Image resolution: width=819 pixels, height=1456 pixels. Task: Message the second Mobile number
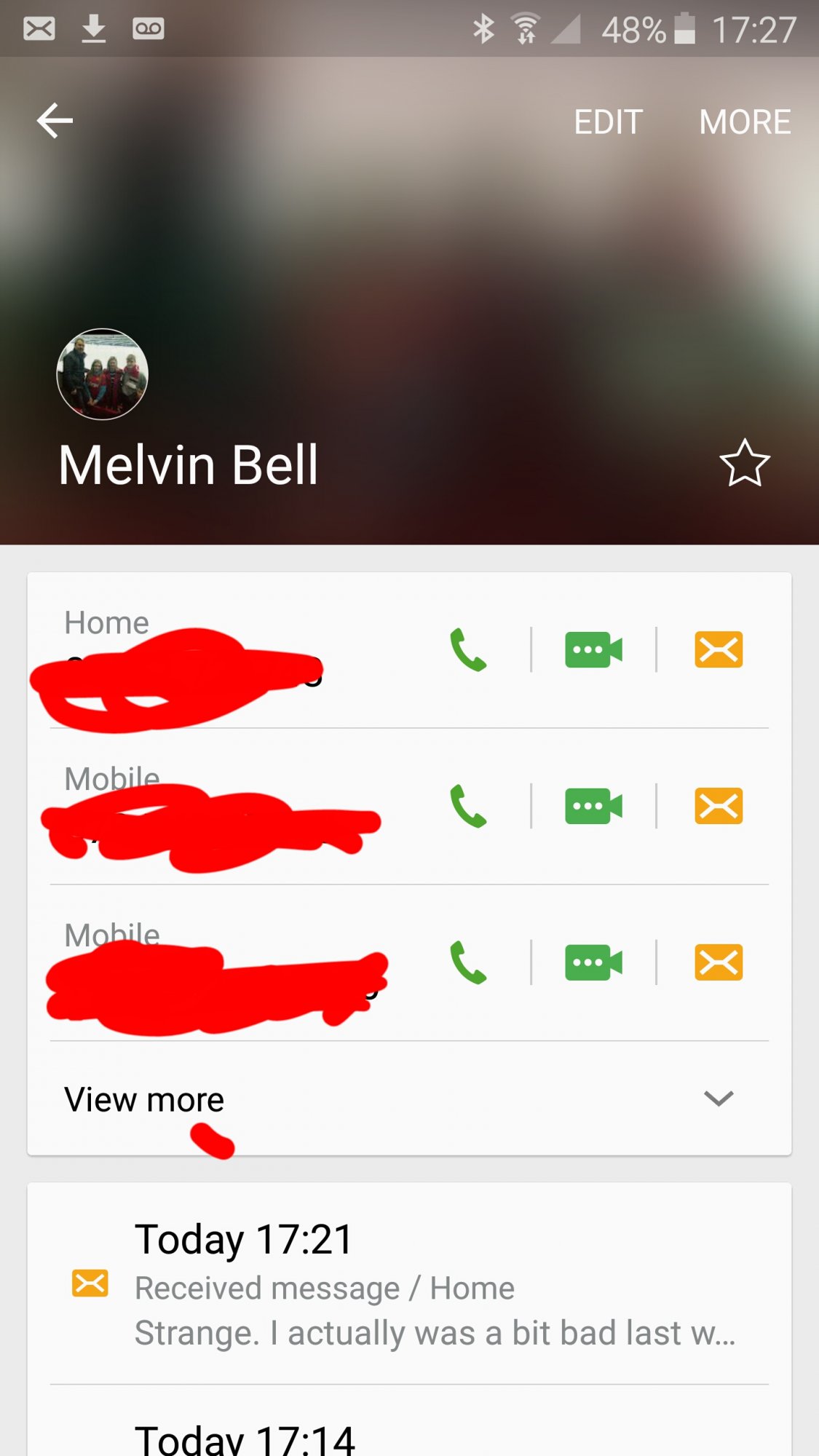719,962
